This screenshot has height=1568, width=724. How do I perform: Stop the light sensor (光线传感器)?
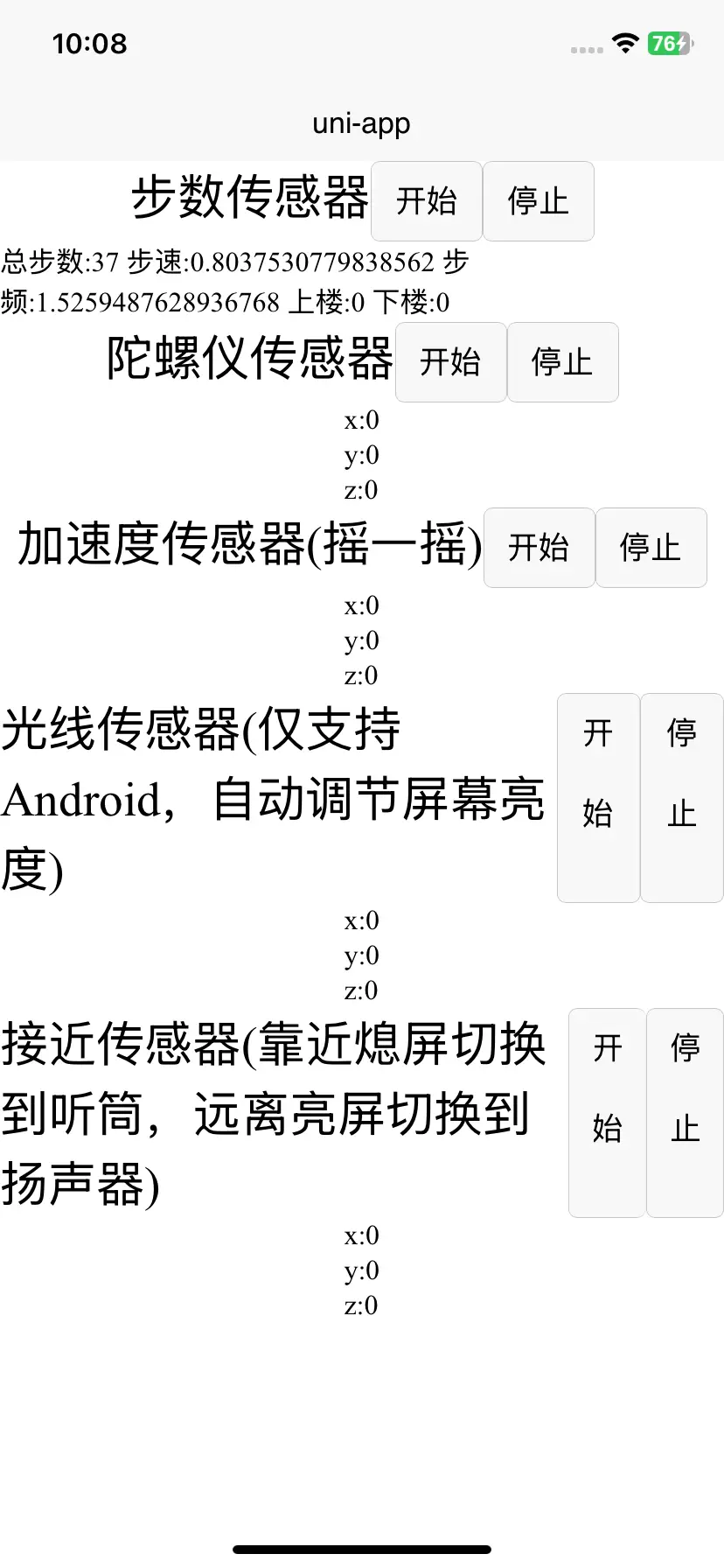[682, 798]
